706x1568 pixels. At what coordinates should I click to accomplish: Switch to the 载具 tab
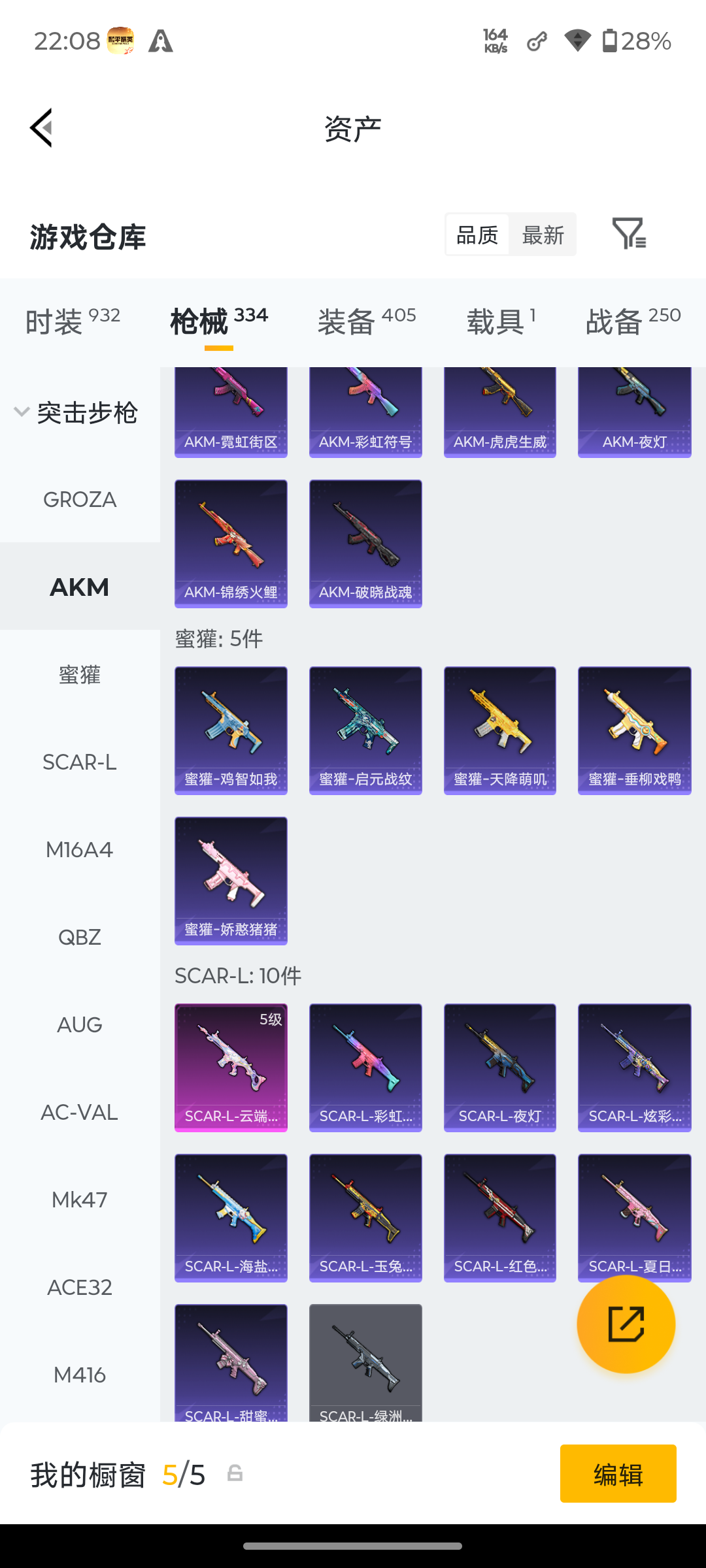(501, 322)
